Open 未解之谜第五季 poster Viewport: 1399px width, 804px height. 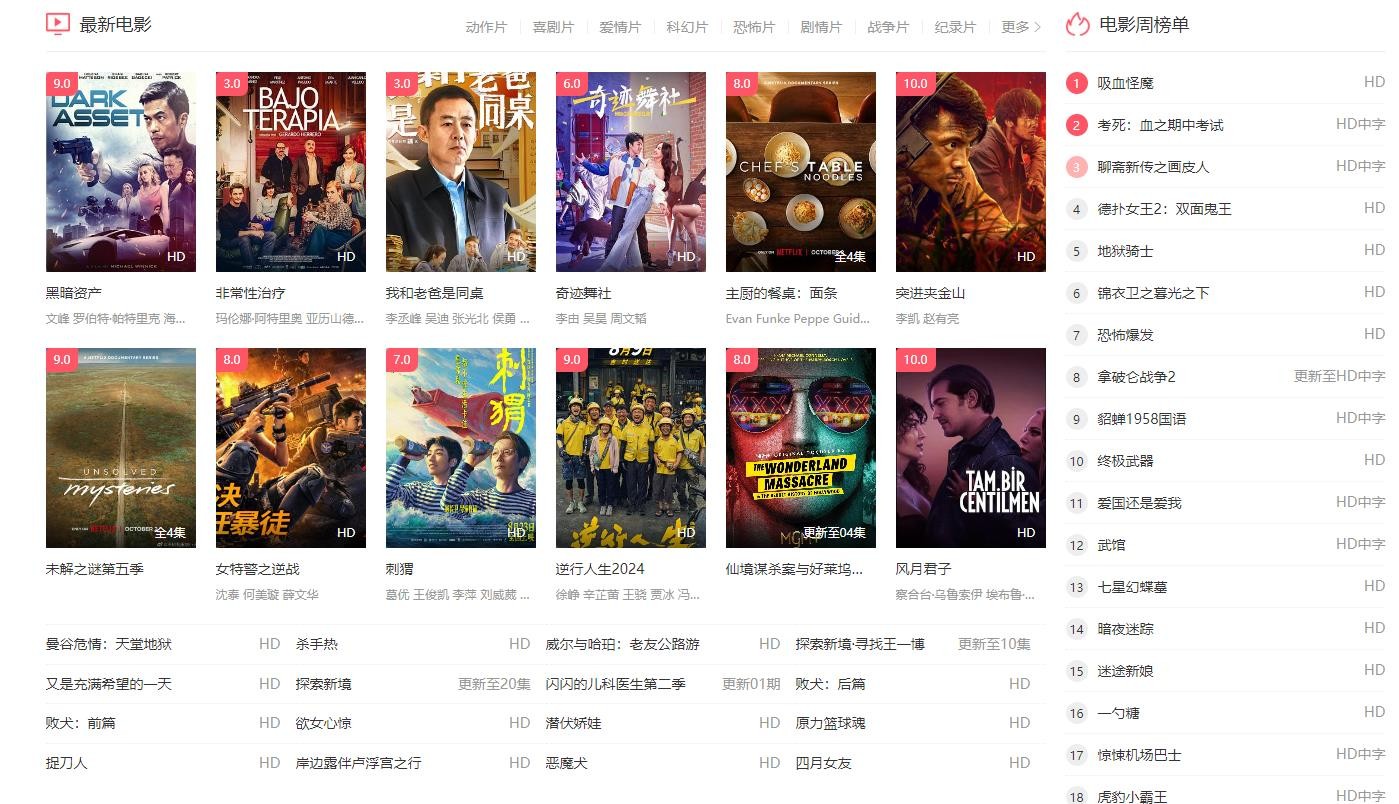click(121, 447)
